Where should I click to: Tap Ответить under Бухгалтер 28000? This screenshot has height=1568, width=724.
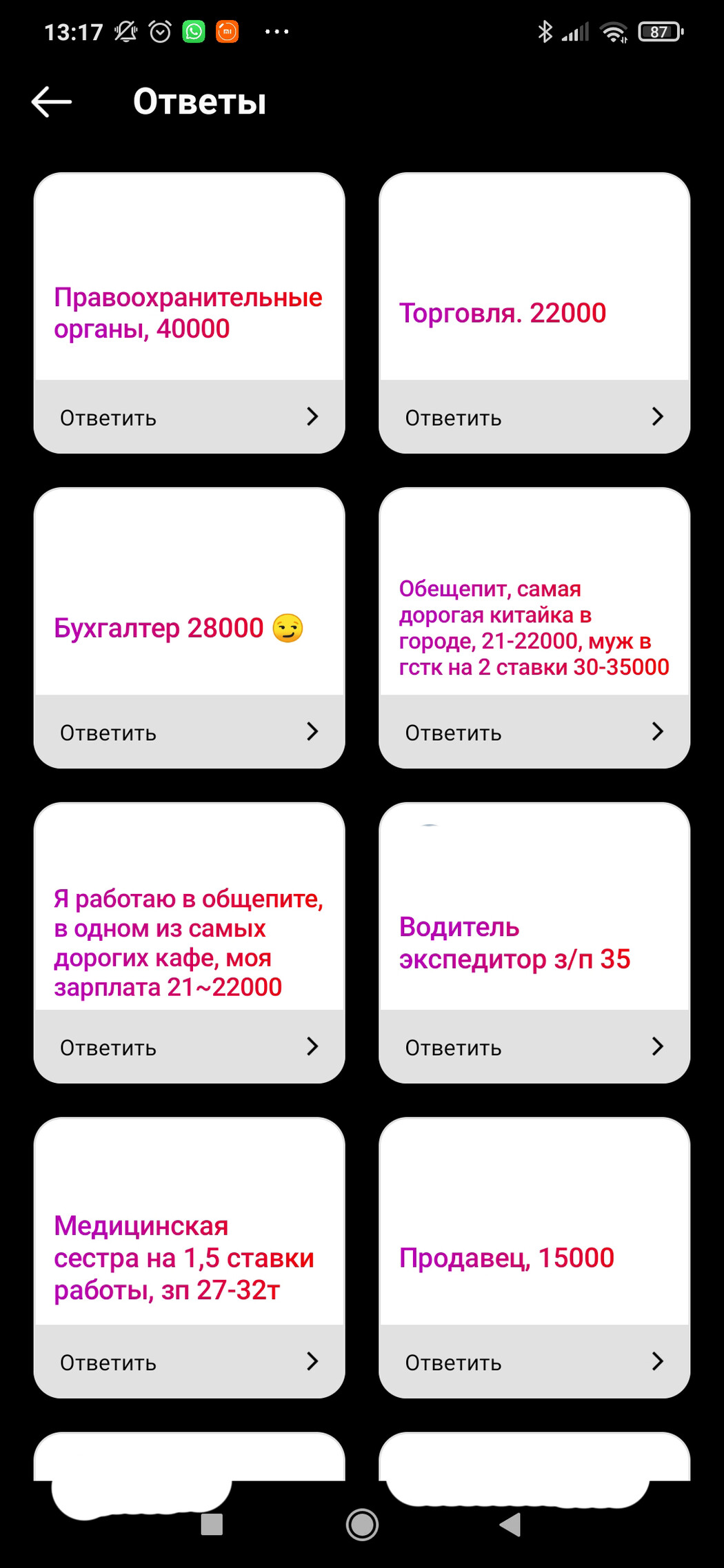click(x=189, y=732)
